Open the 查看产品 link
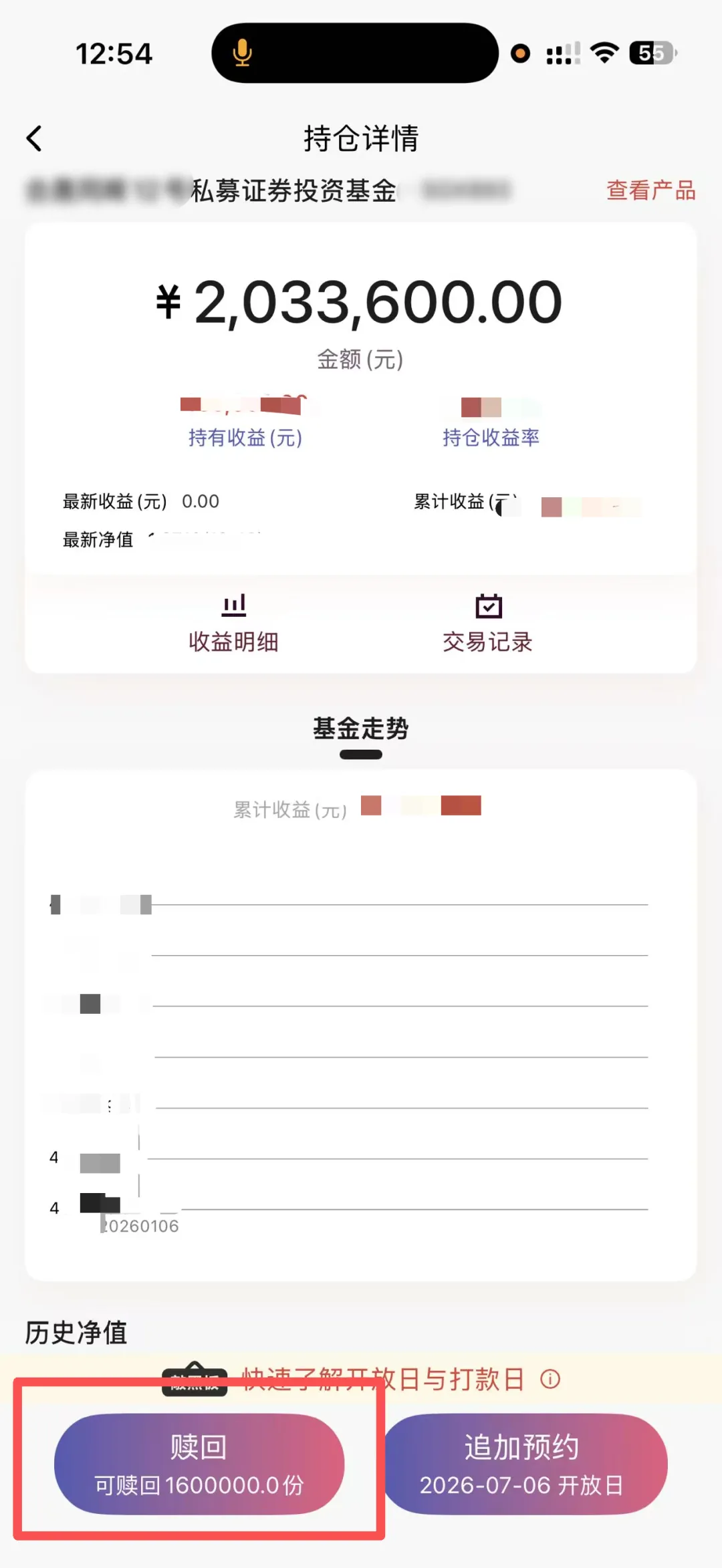 click(x=650, y=190)
